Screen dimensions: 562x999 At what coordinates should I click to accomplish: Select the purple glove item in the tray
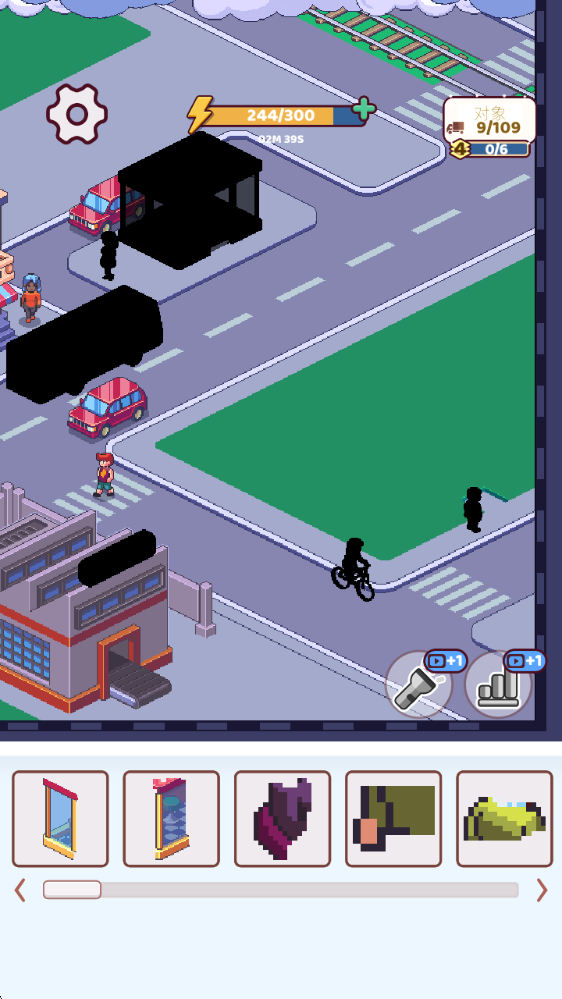[282, 819]
